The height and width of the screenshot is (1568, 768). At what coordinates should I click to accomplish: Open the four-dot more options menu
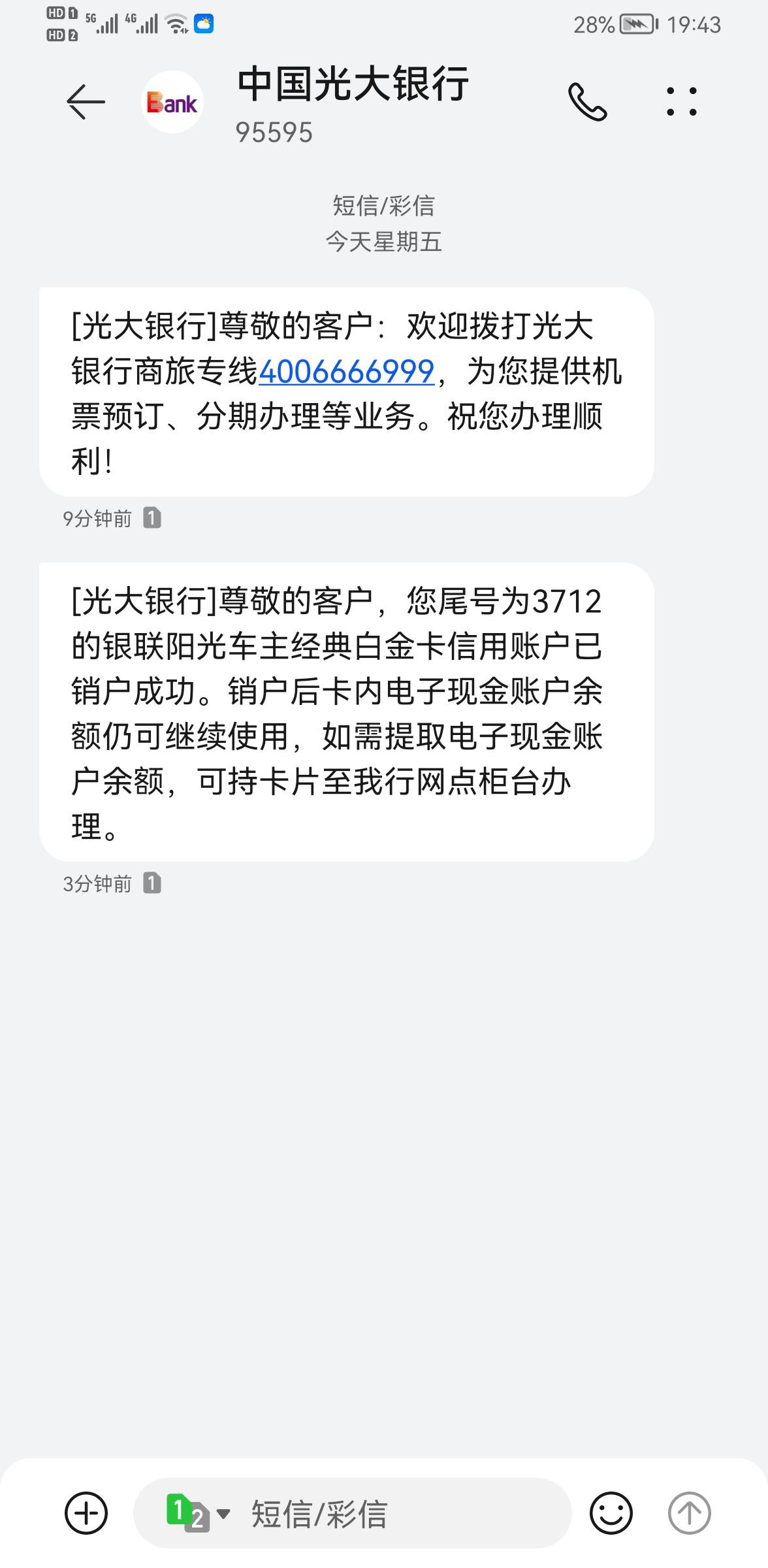tap(682, 102)
